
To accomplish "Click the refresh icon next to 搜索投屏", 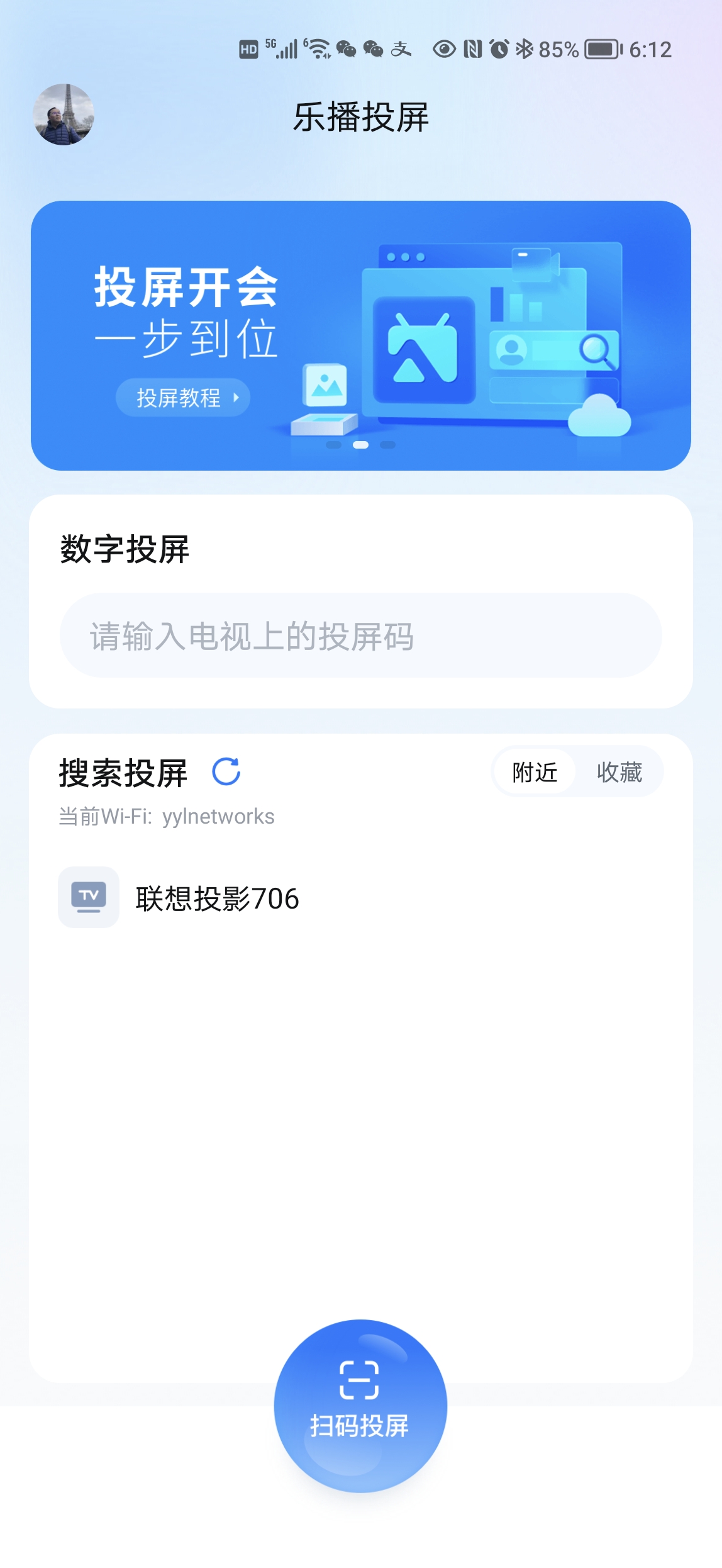I will [x=226, y=771].
